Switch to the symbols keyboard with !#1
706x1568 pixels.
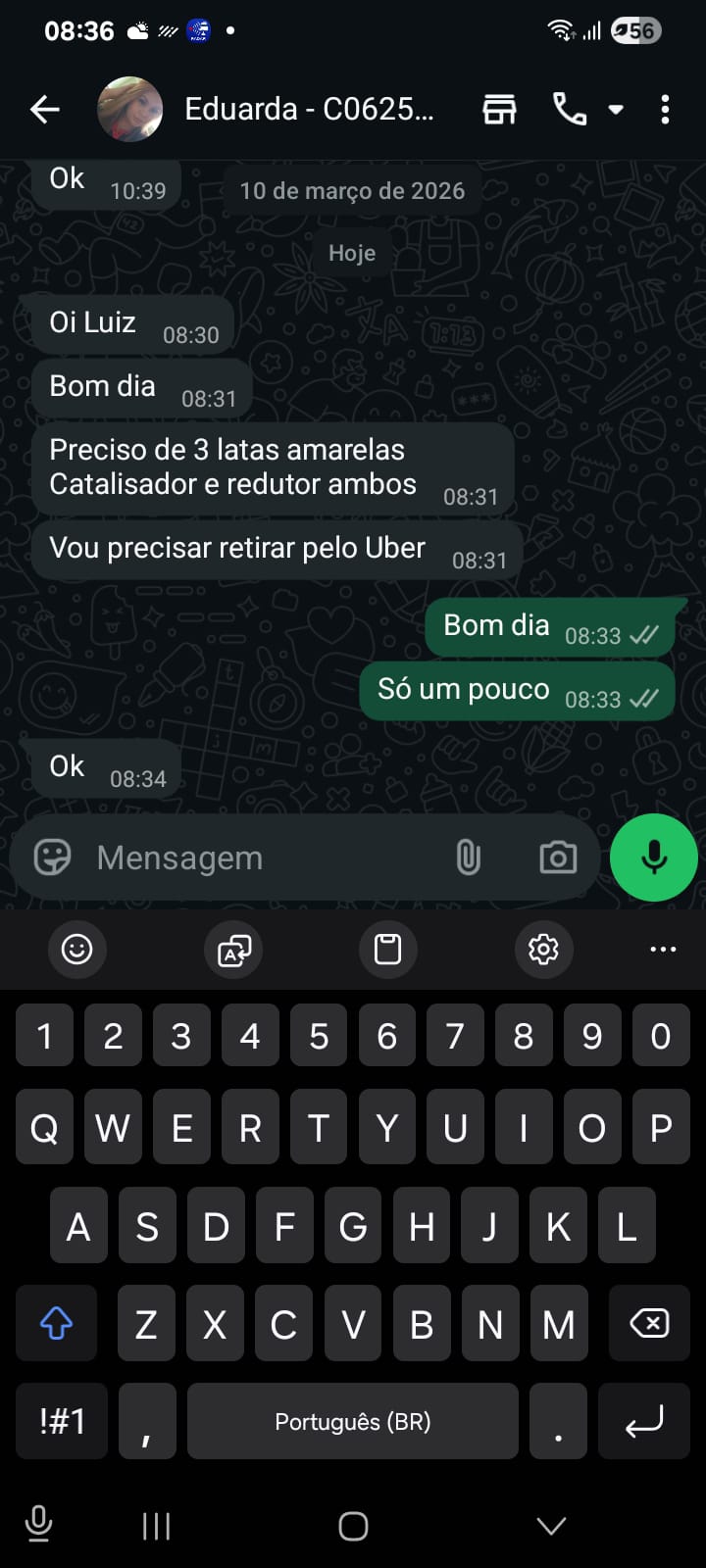(x=62, y=1421)
